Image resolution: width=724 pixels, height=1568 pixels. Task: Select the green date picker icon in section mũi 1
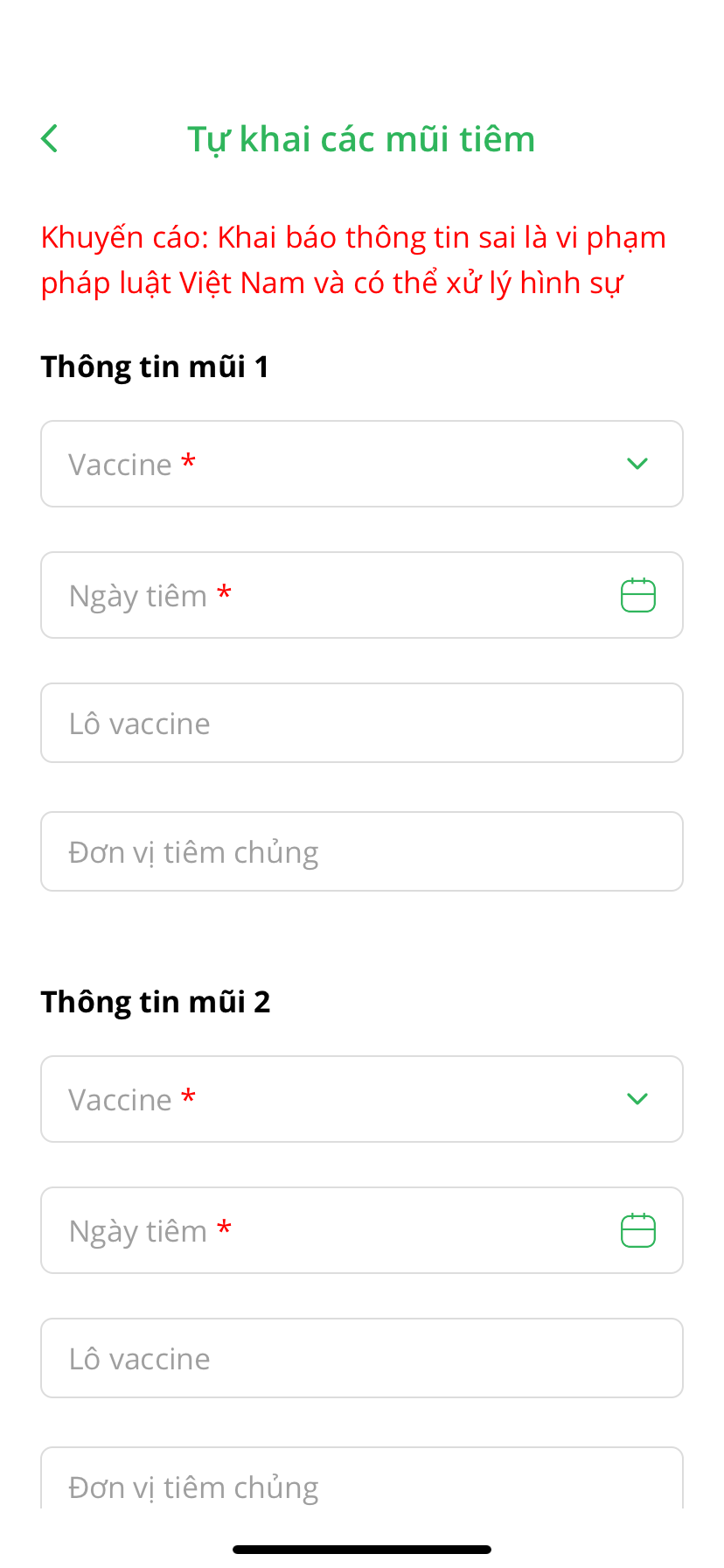[637, 595]
